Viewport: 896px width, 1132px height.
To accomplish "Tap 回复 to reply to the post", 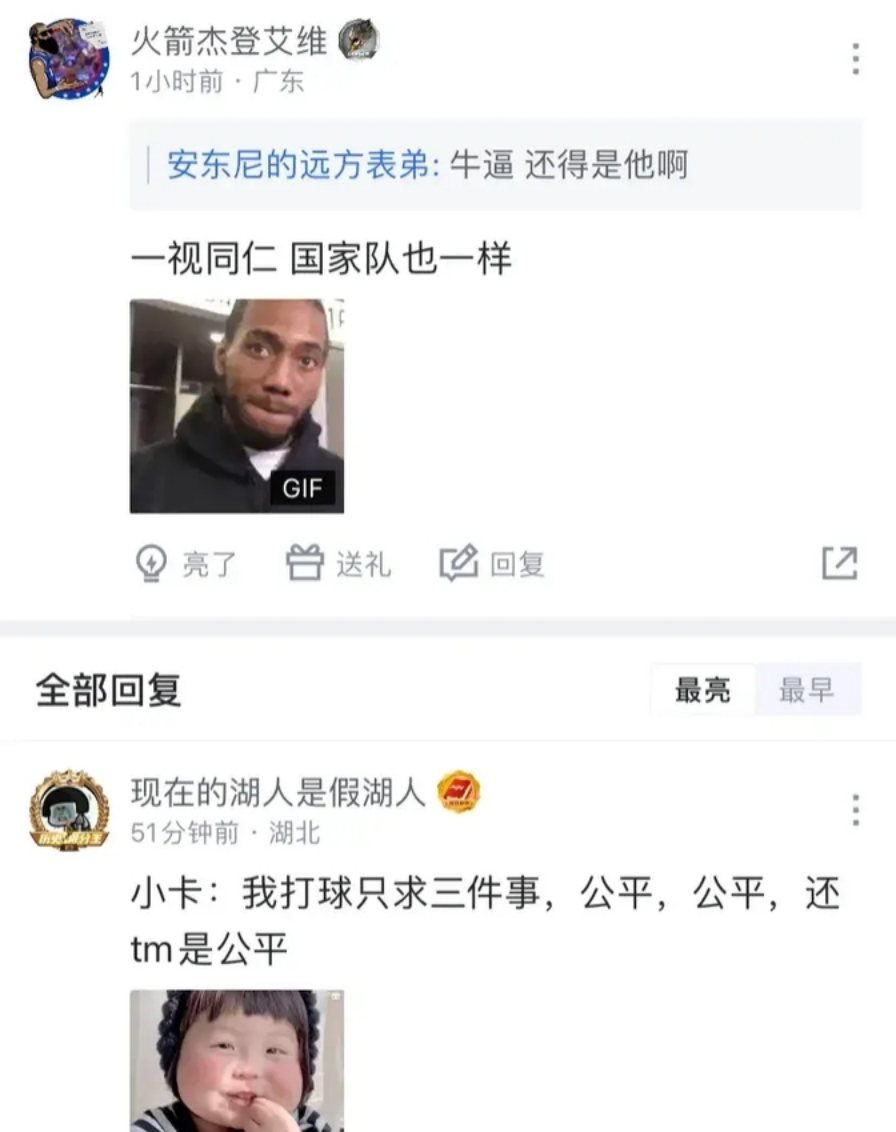I will point(493,564).
